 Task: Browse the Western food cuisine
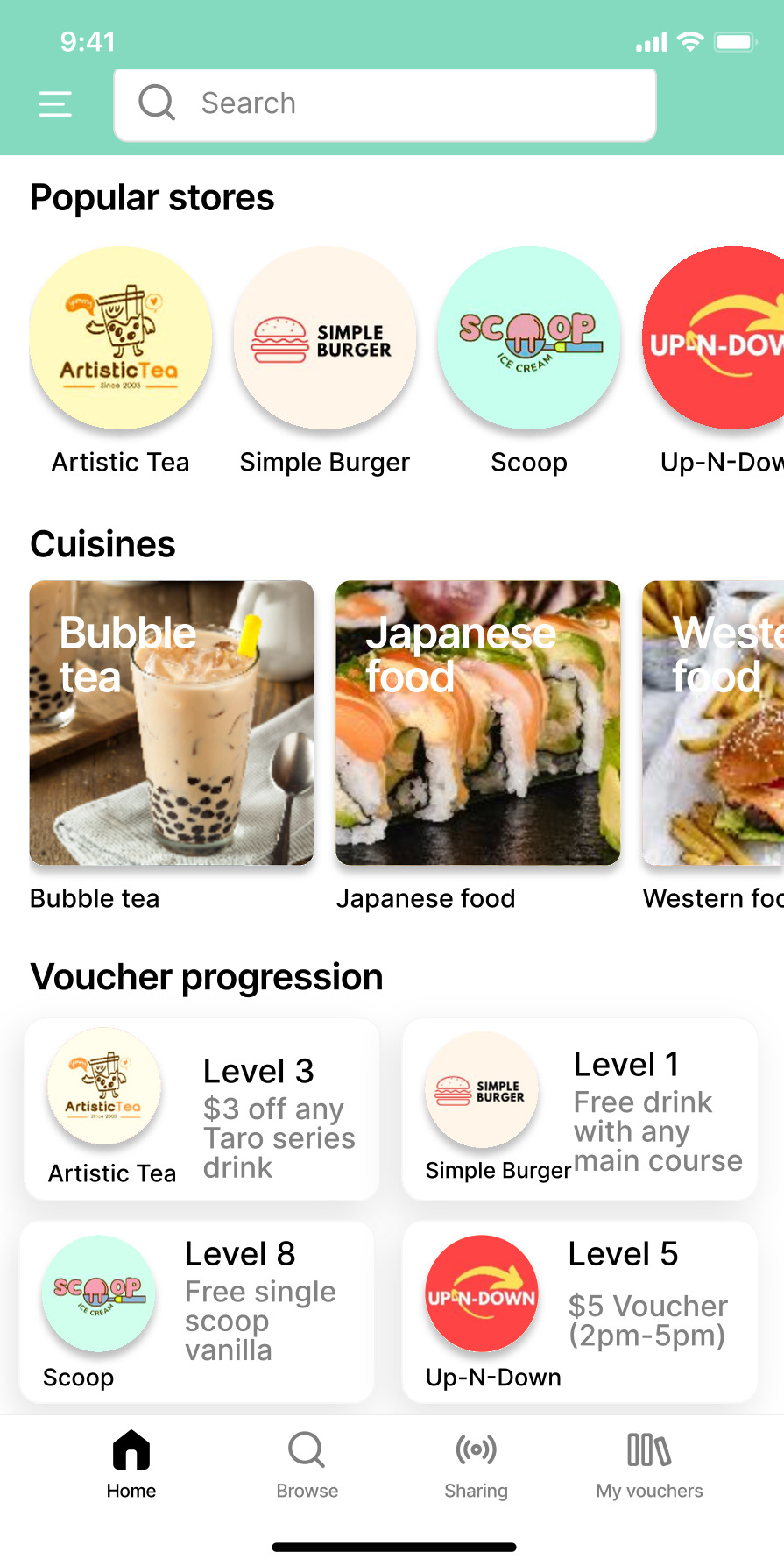point(714,723)
